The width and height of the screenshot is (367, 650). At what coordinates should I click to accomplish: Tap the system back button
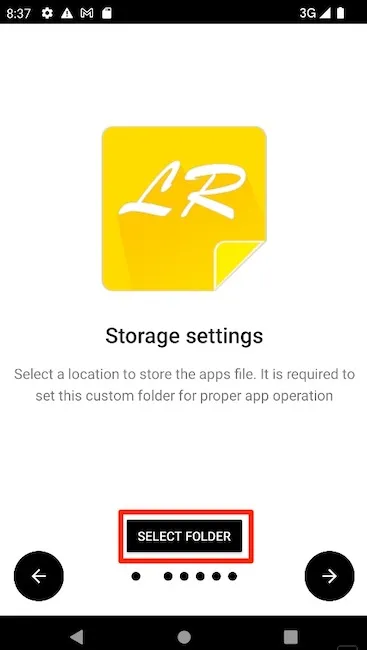pyautogui.click(x=77, y=636)
